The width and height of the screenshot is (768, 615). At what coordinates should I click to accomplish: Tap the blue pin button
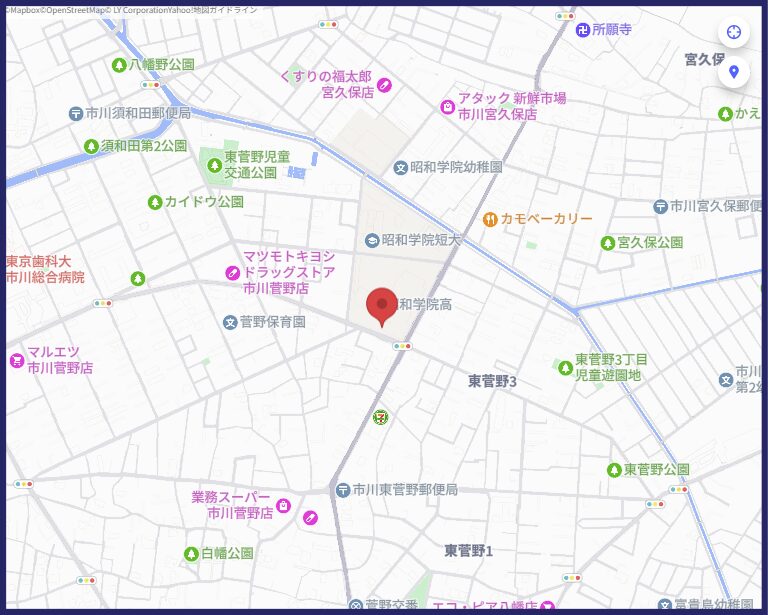click(734, 72)
